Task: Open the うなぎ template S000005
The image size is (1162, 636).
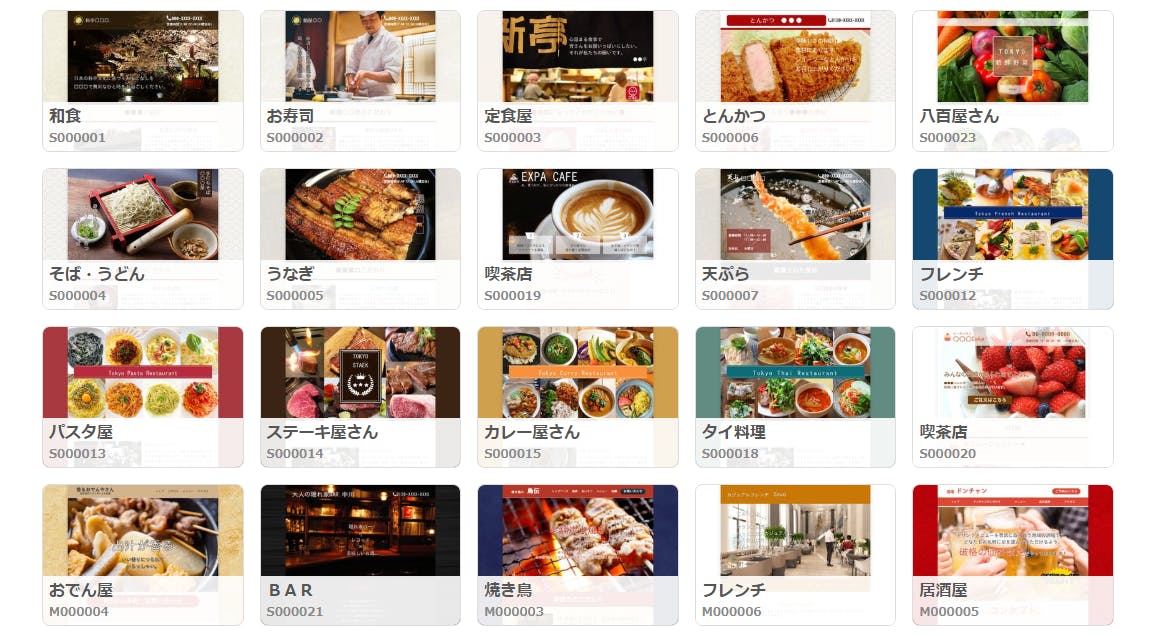Action: [360, 238]
